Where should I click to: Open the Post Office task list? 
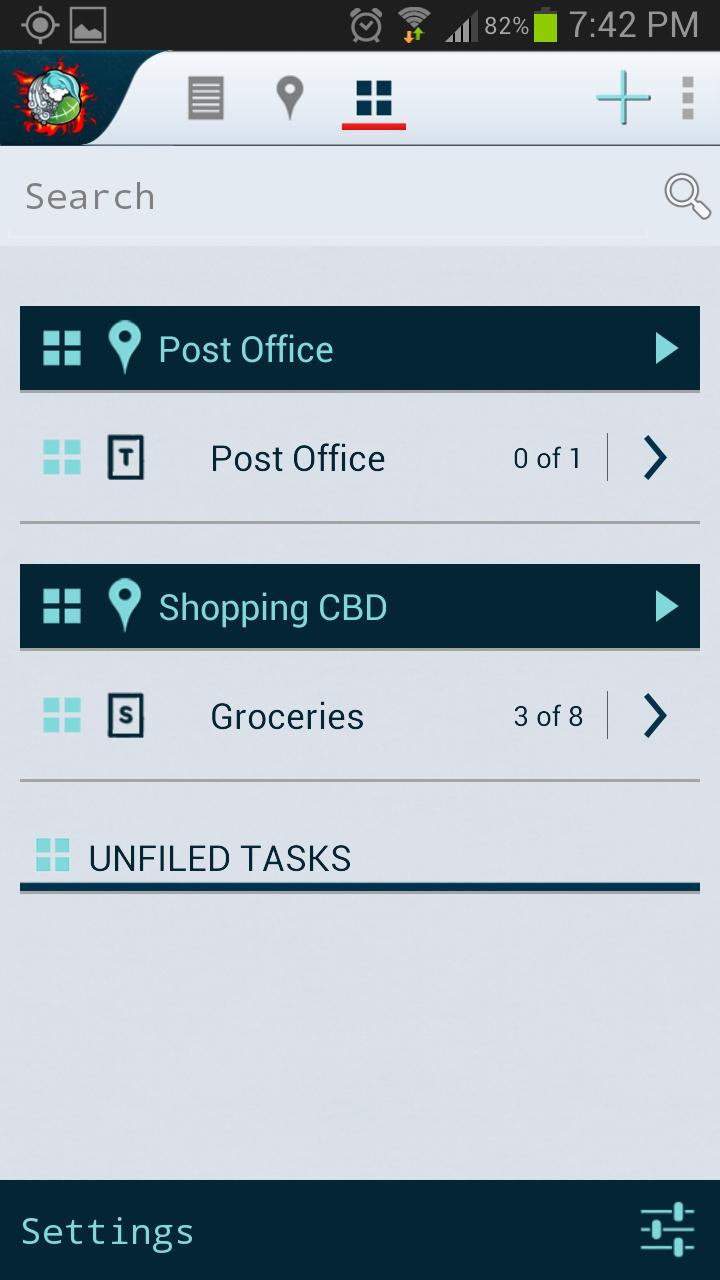(654, 458)
